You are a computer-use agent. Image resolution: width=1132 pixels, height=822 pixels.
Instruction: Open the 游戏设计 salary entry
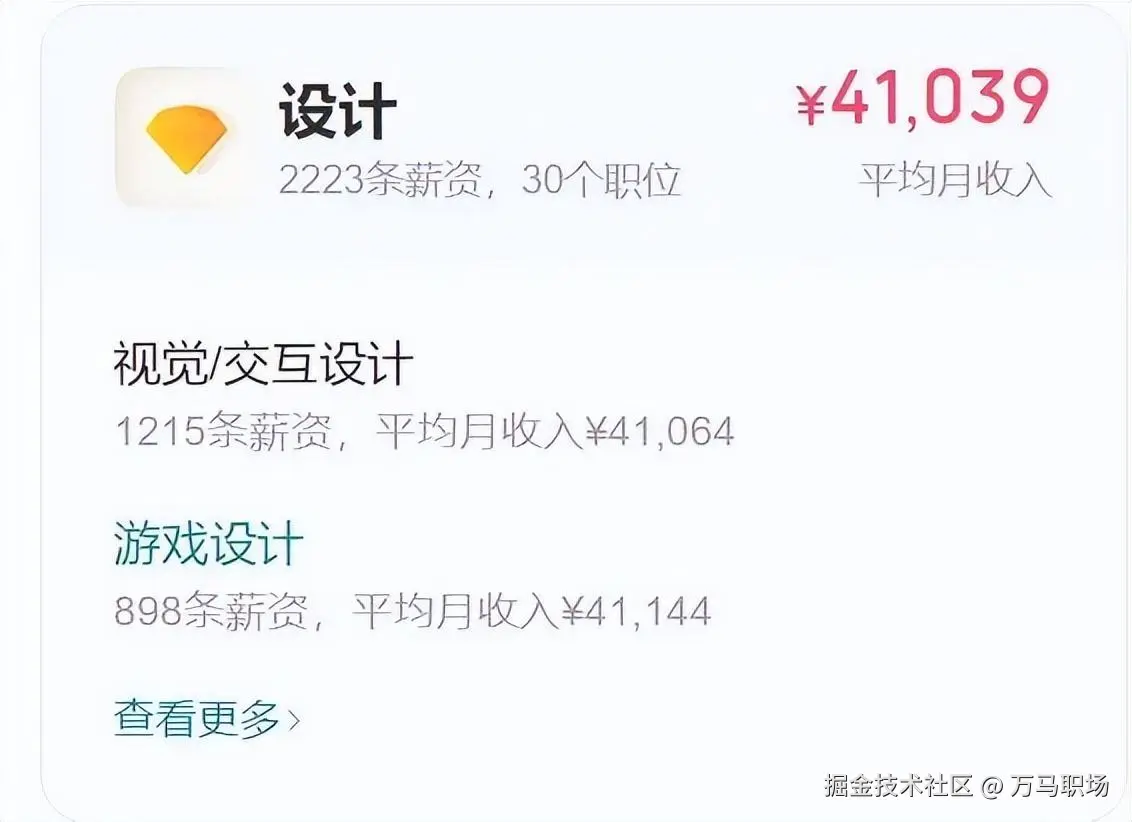click(208, 546)
